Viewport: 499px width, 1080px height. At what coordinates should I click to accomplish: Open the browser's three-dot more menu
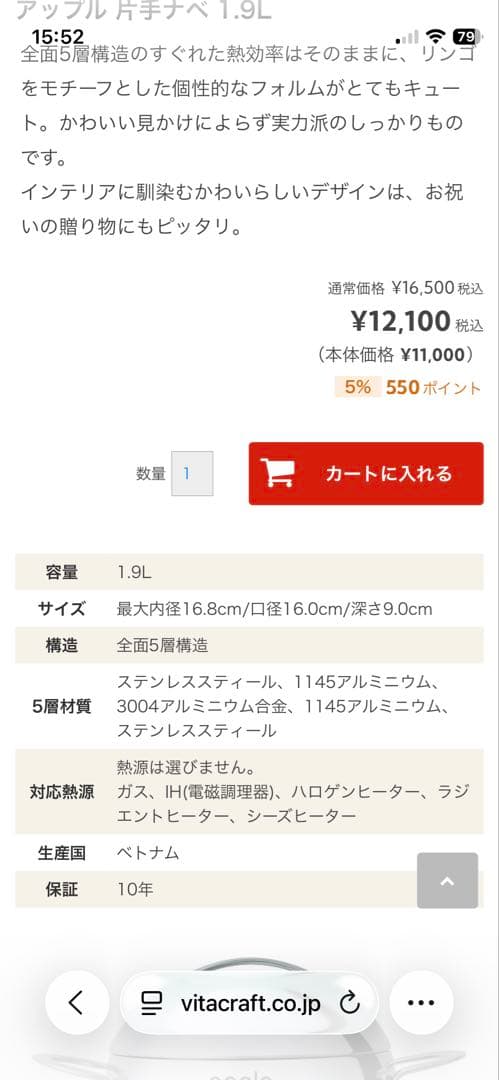[421, 1003]
